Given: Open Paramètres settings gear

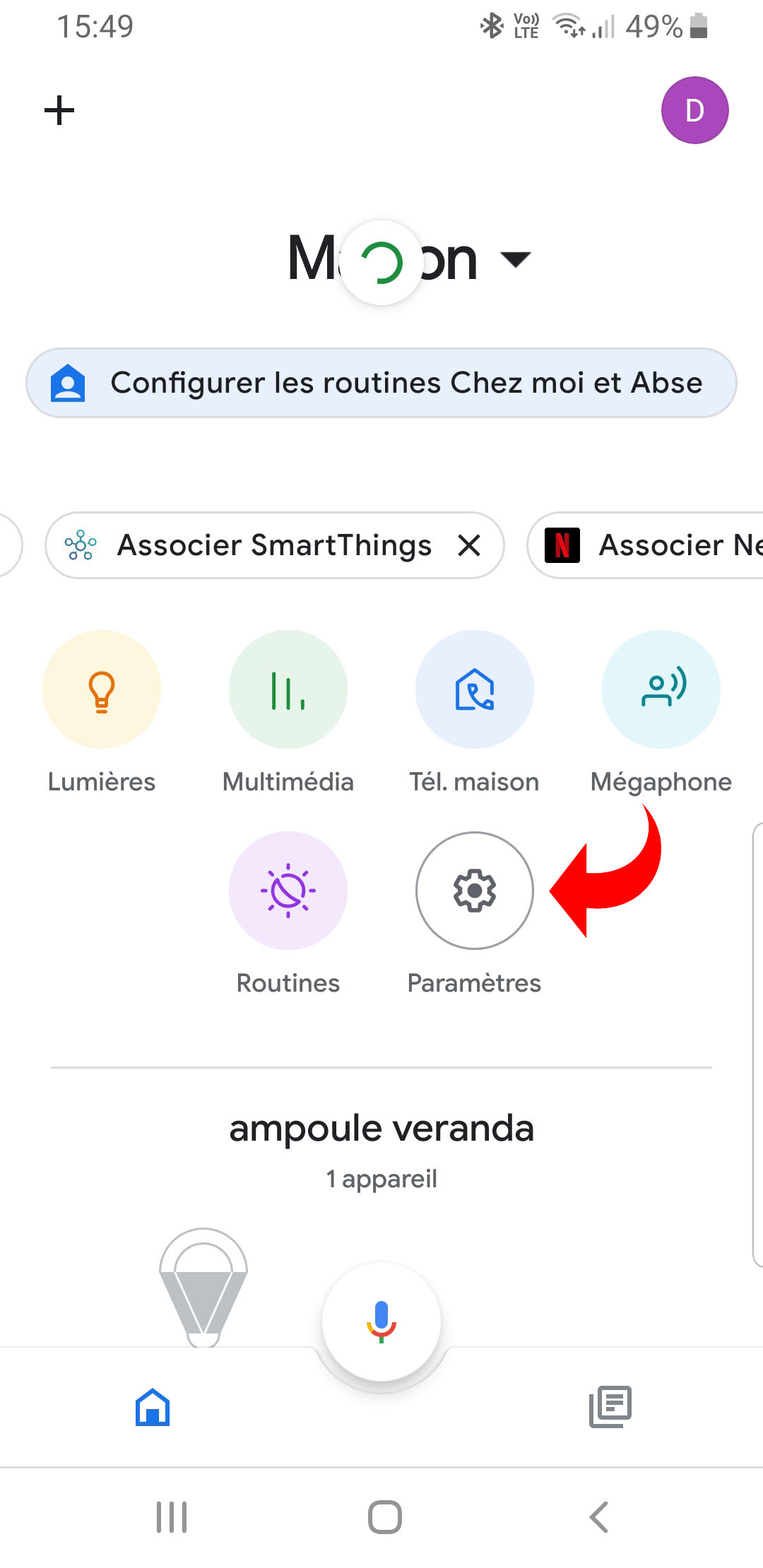Looking at the screenshot, I should 475,891.
